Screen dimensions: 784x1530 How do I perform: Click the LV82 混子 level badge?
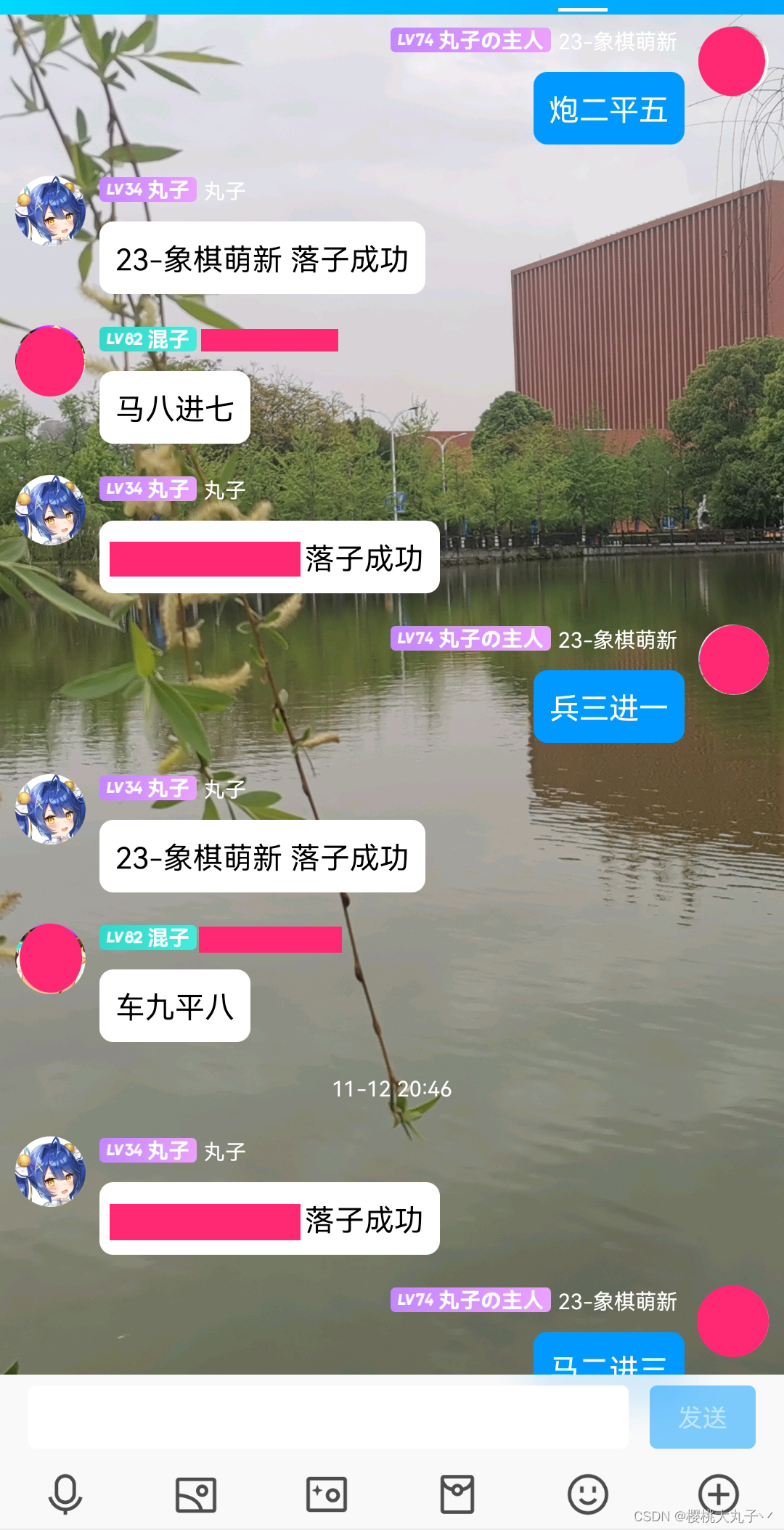point(147,338)
